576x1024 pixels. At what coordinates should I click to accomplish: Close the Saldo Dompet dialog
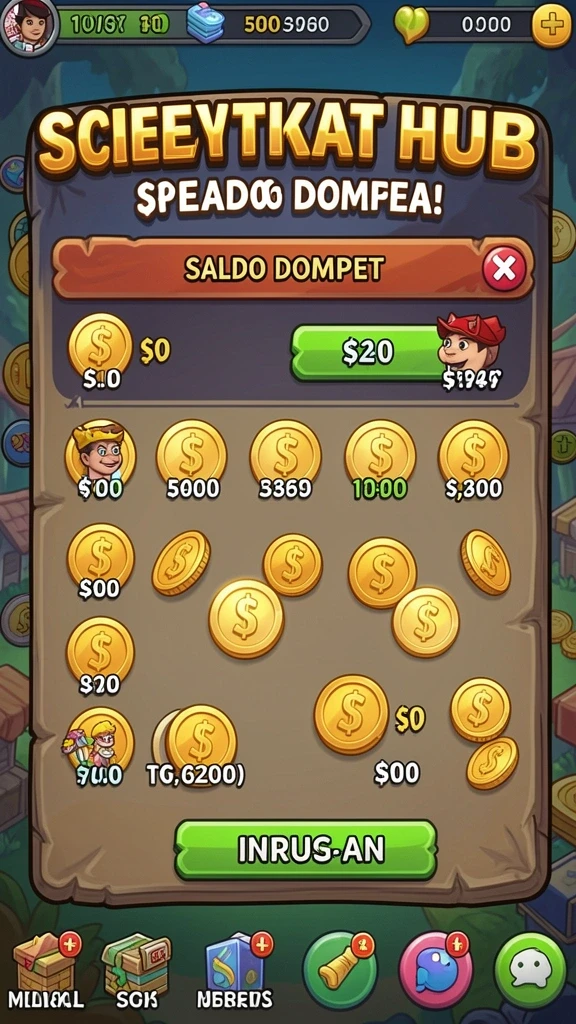pos(504,268)
